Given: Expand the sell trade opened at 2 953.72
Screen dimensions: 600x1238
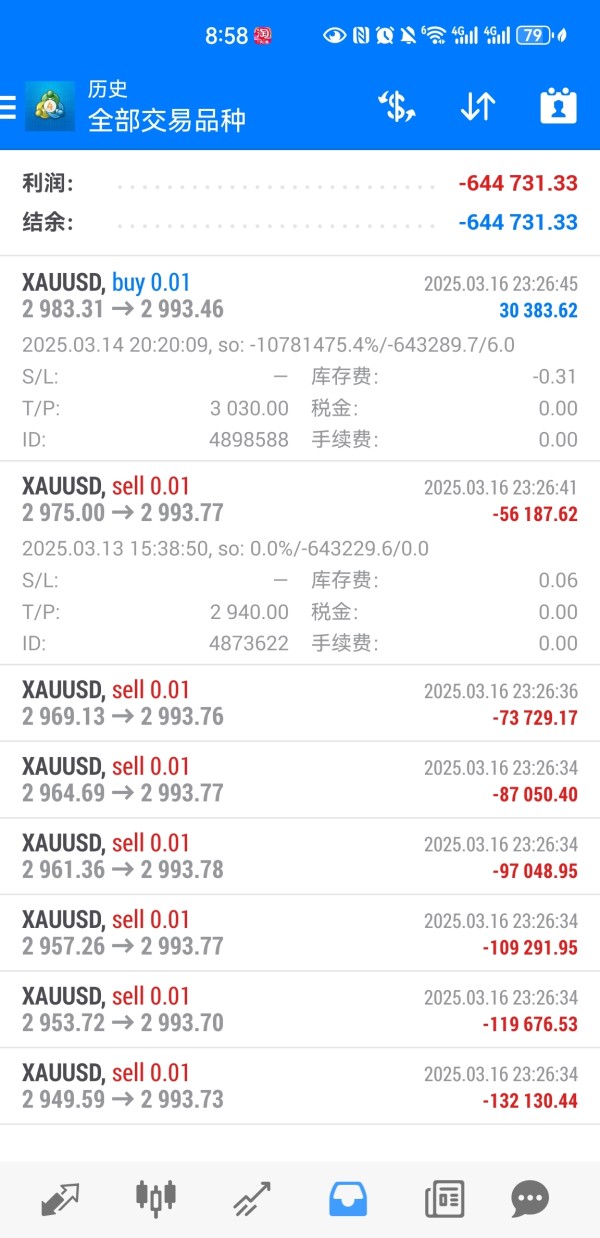Looking at the screenshot, I should [x=300, y=1010].
